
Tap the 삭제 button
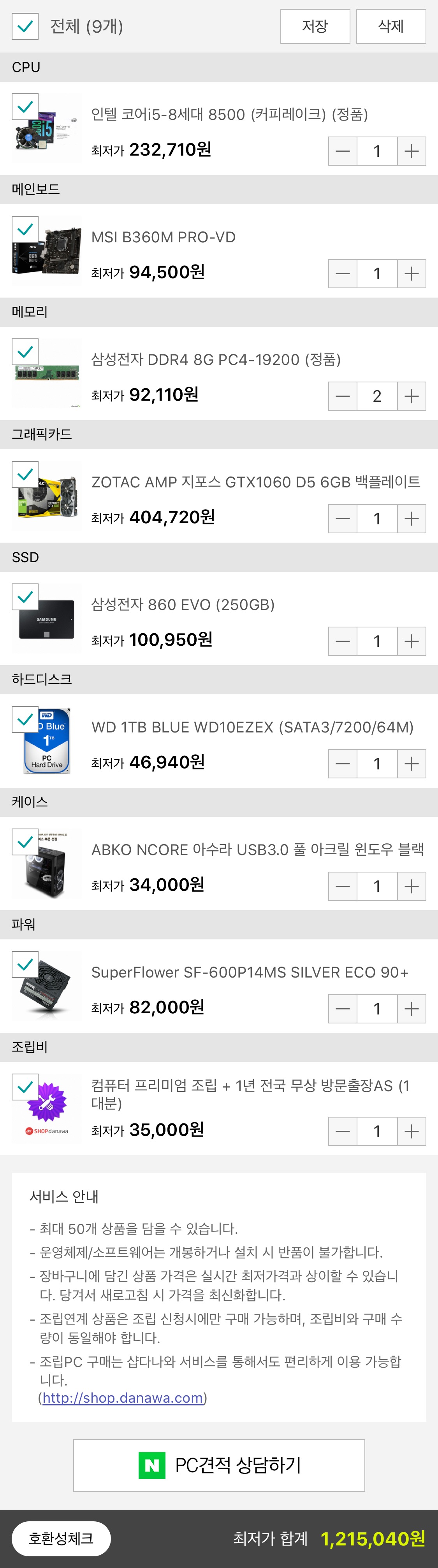tap(391, 26)
